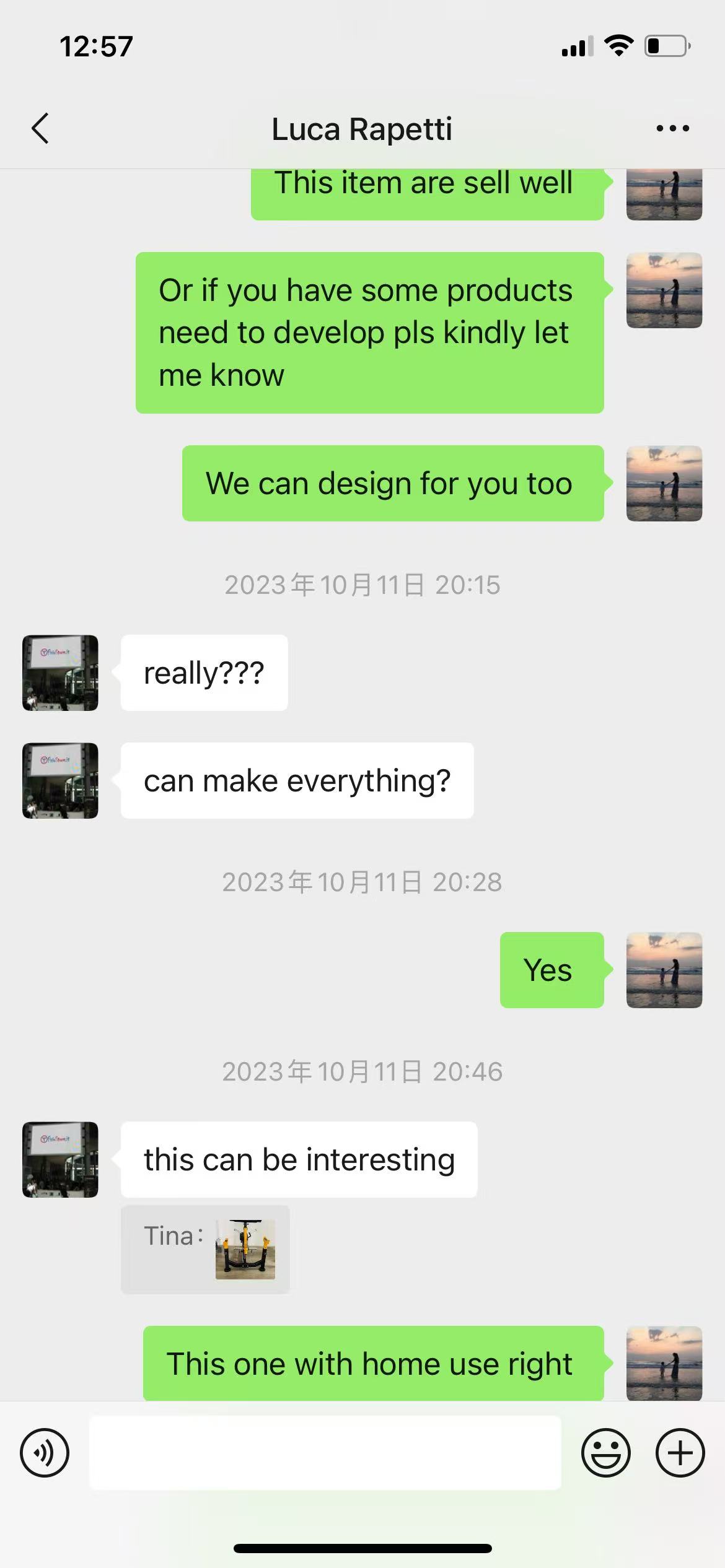The width and height of the screenshot is (725, 1568).
Task: Open the plus attachment menu
Action: [x=680, y=1453]
